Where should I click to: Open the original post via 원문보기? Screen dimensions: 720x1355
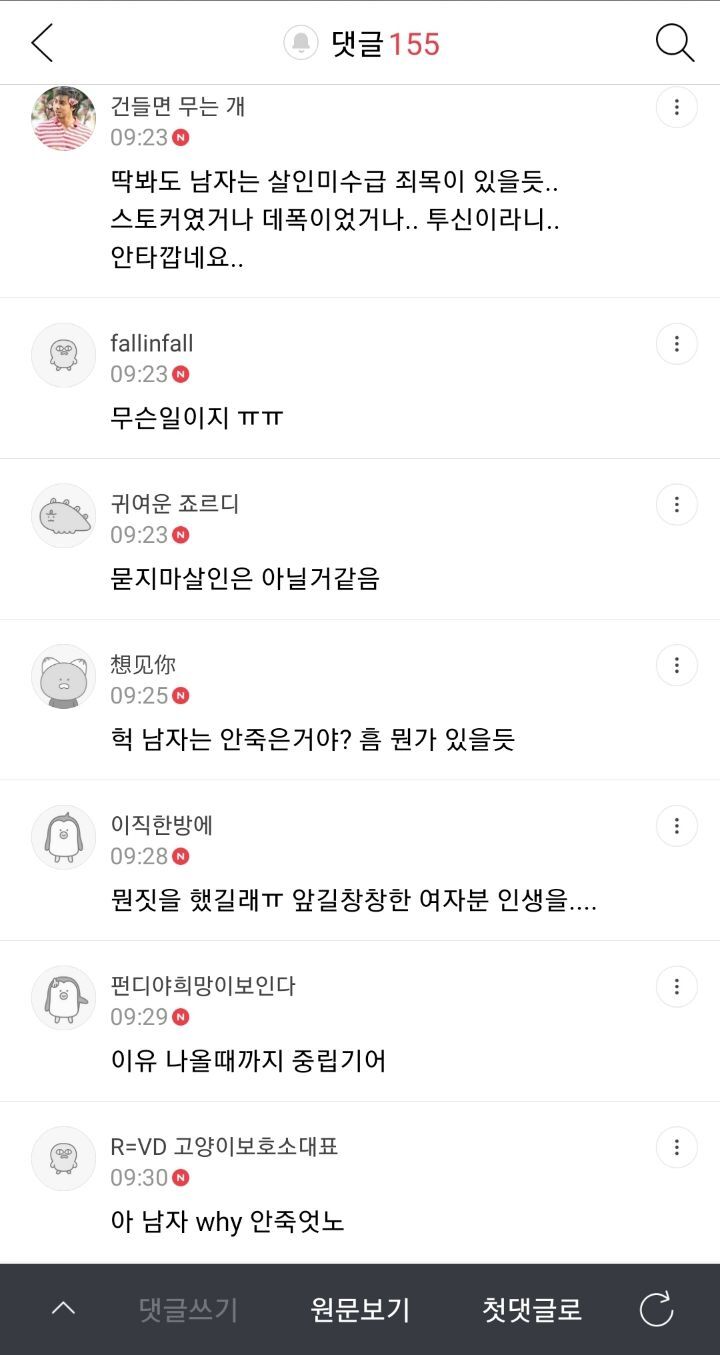tap(360, 1309)
